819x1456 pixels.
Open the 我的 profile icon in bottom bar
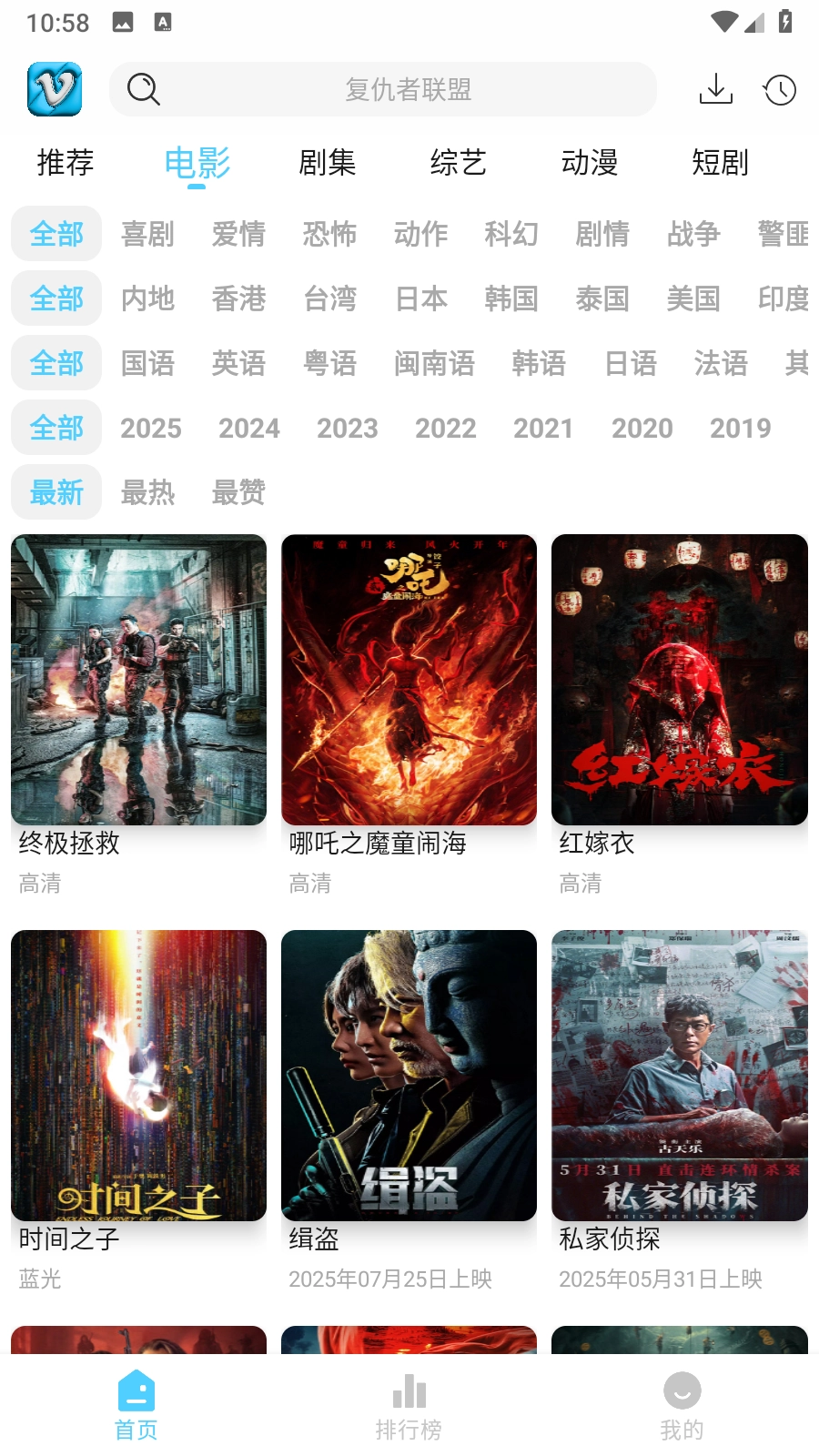pos(682,1391)
